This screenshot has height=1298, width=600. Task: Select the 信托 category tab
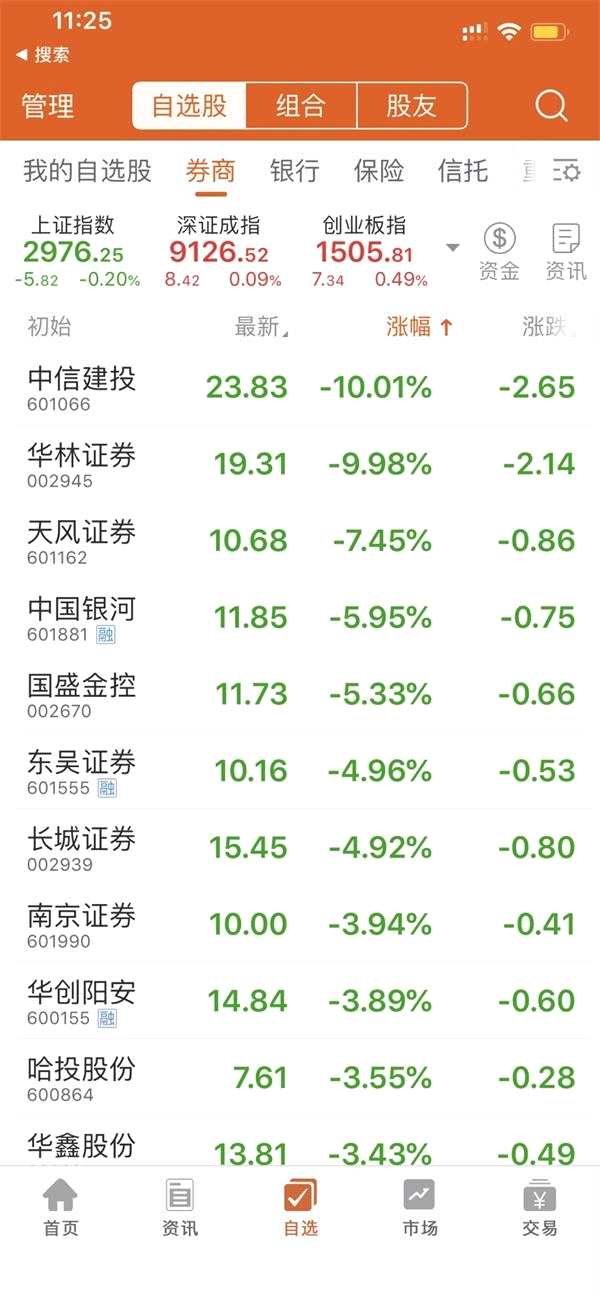462,171
